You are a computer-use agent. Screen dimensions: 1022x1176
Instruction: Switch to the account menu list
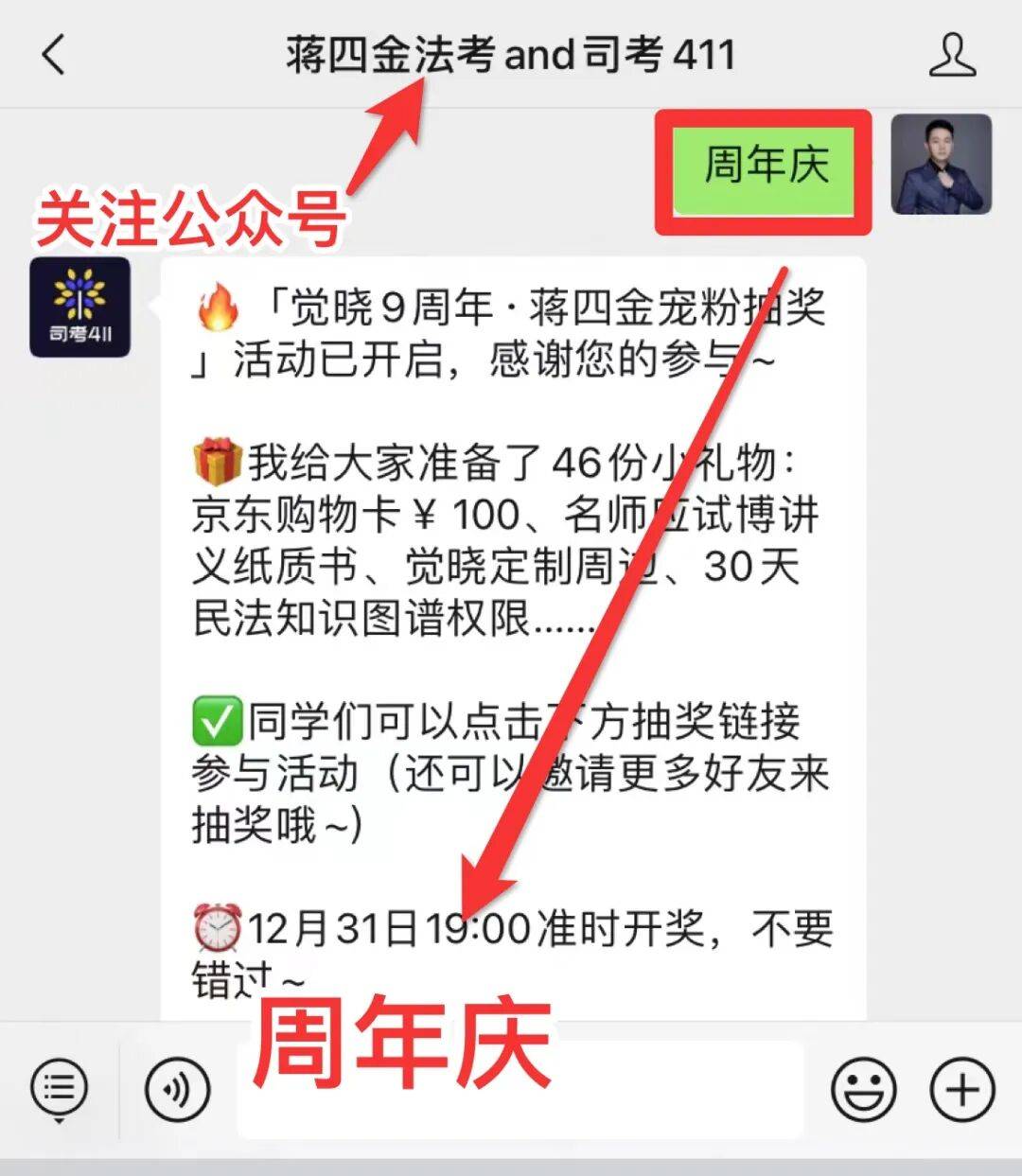(59, 1088)
